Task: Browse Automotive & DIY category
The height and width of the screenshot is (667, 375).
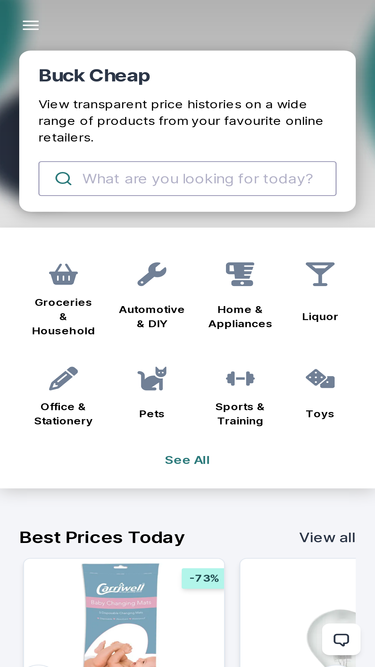Action: pyautogui.click(x=152, y=296)
